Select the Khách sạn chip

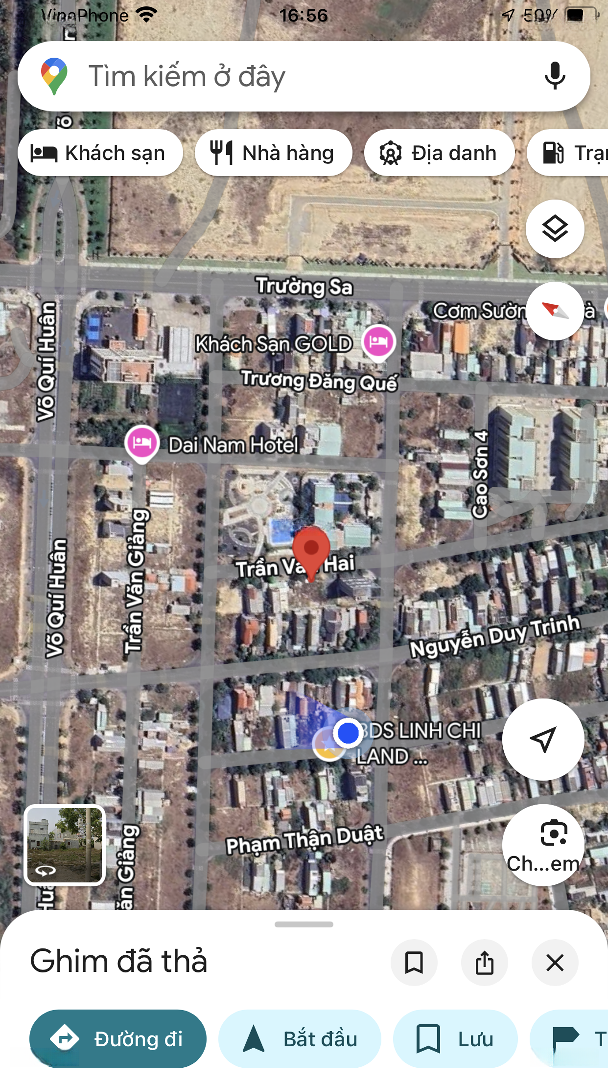point(100,153)
